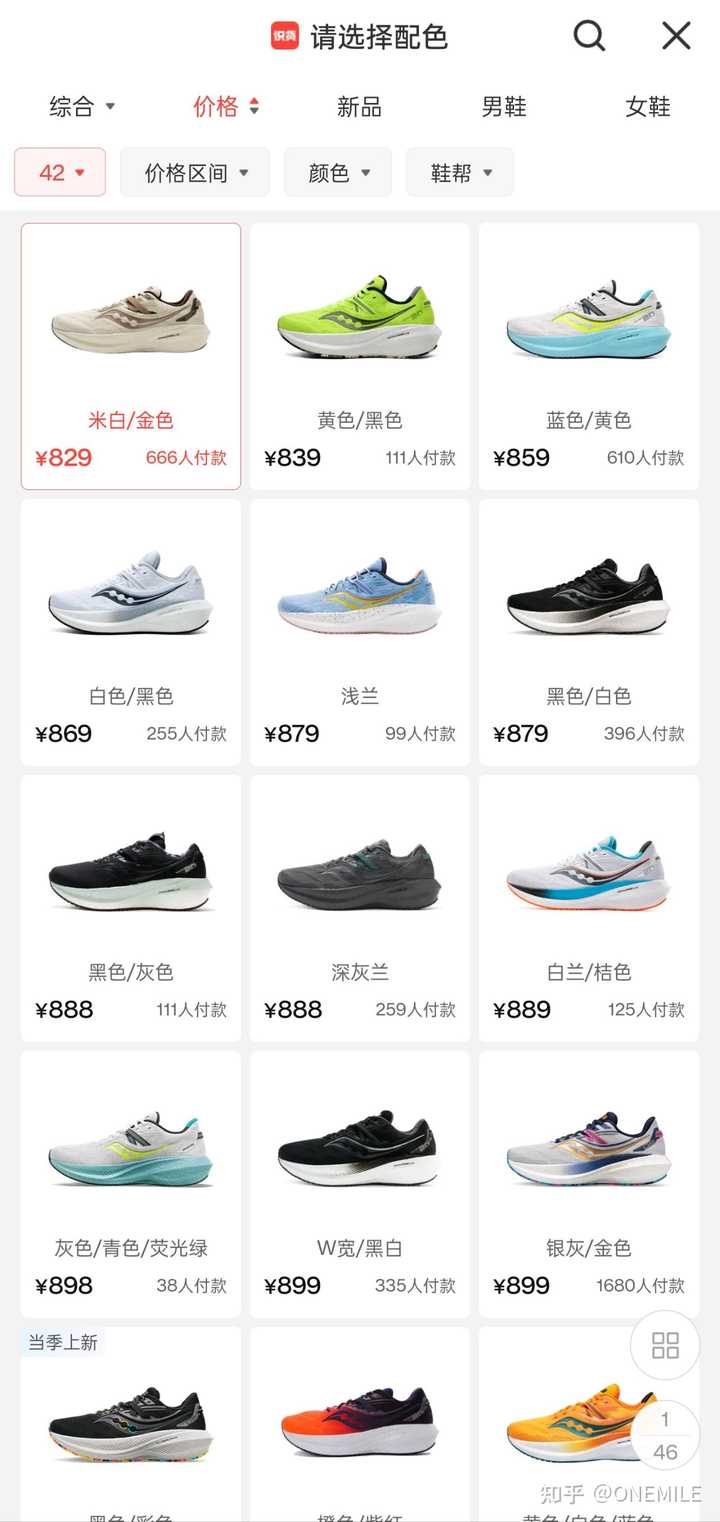The width and height of the screenshot is (720, 1522).
Task: Pick the 白兰/桔色 colorway
Action: pos(589,908)
